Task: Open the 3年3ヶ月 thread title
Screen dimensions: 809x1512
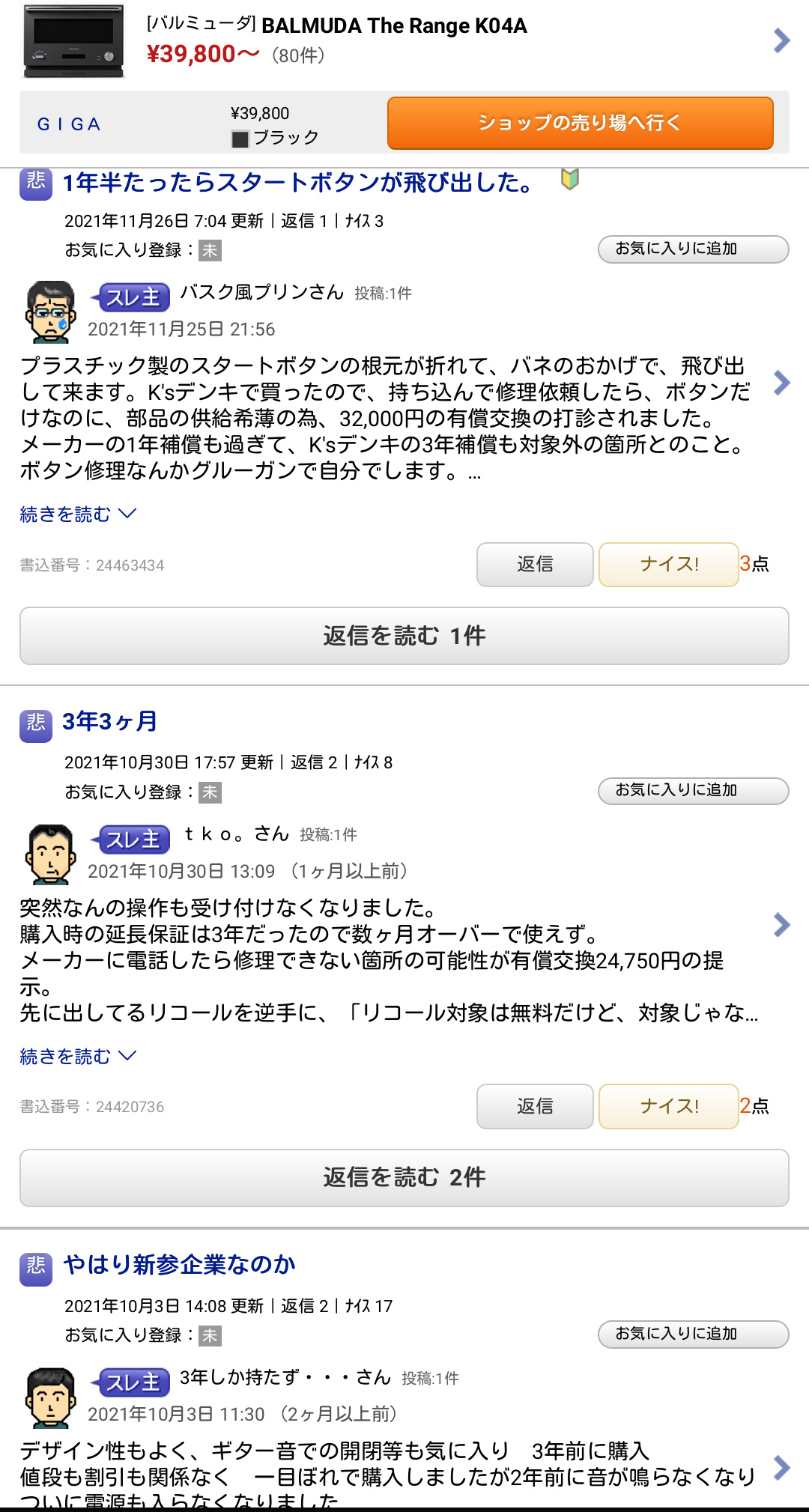Action: [x=110, y=722]
